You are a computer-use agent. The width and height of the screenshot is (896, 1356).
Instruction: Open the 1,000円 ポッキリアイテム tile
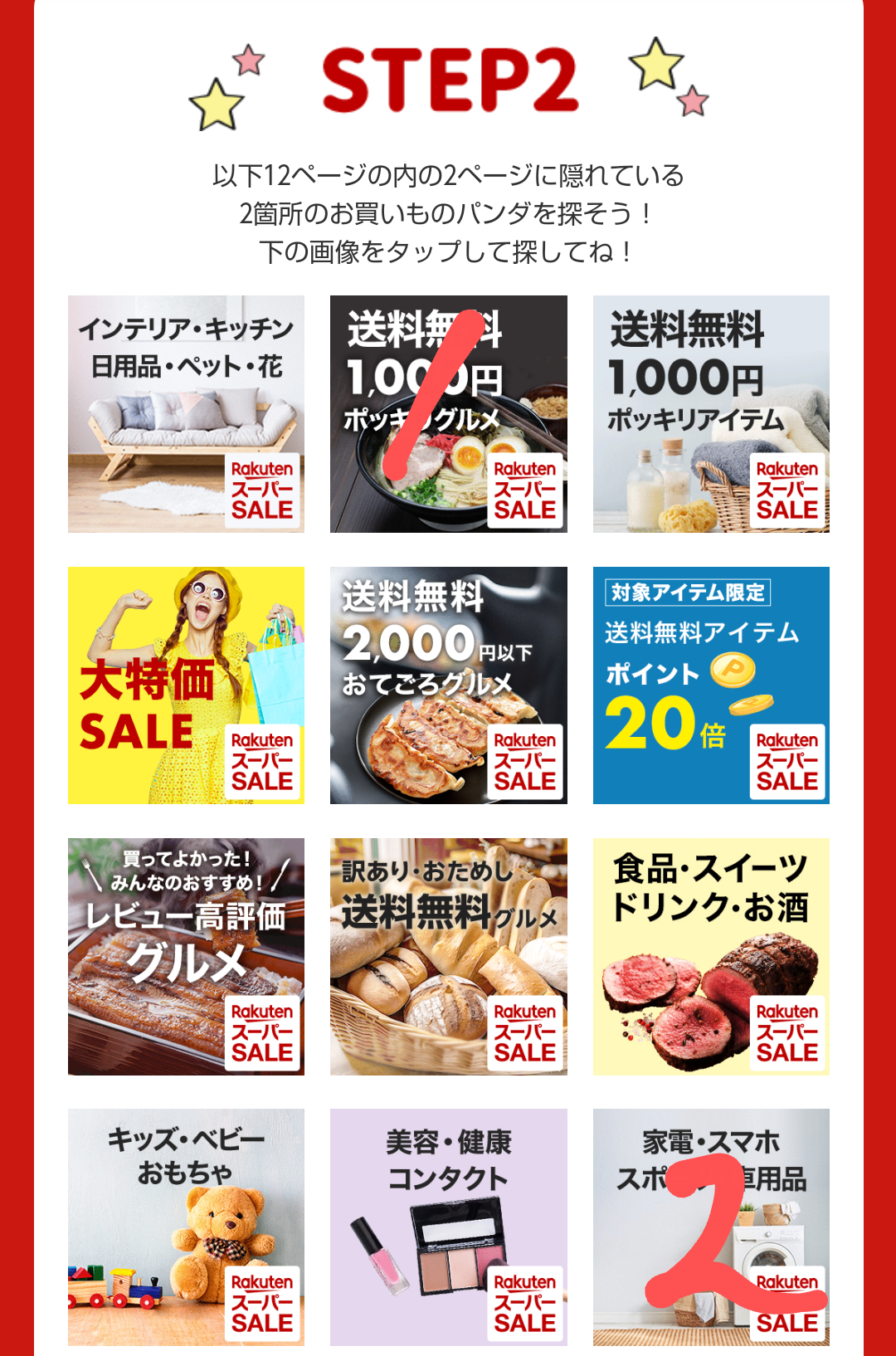(x=711, y=413)
